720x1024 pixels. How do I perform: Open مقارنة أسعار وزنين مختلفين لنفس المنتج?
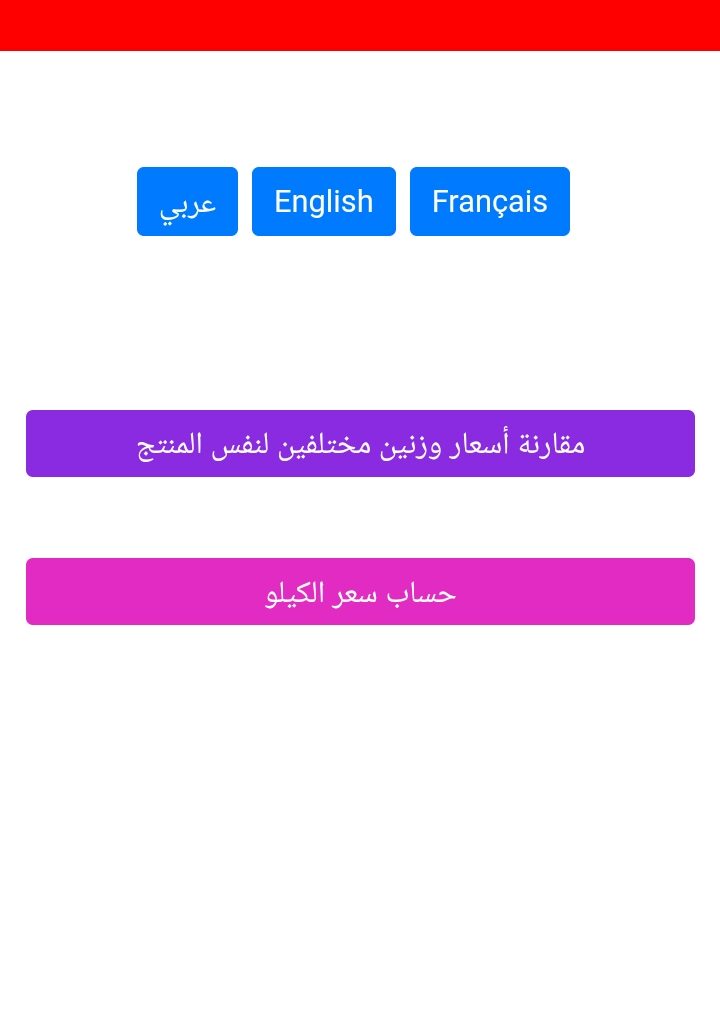[x=360, y=443]
